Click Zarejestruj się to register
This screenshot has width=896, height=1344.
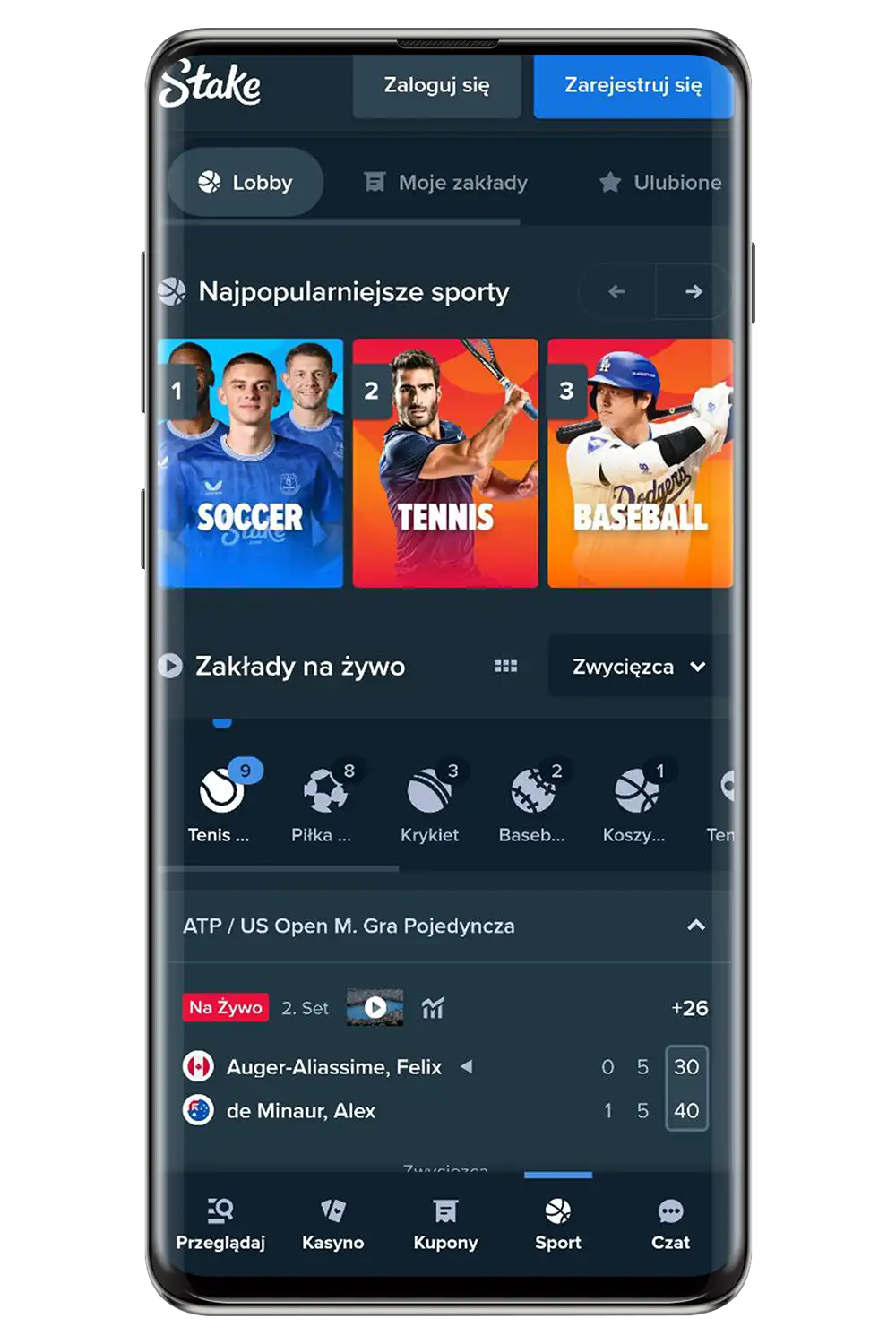[x=633, y=87]
